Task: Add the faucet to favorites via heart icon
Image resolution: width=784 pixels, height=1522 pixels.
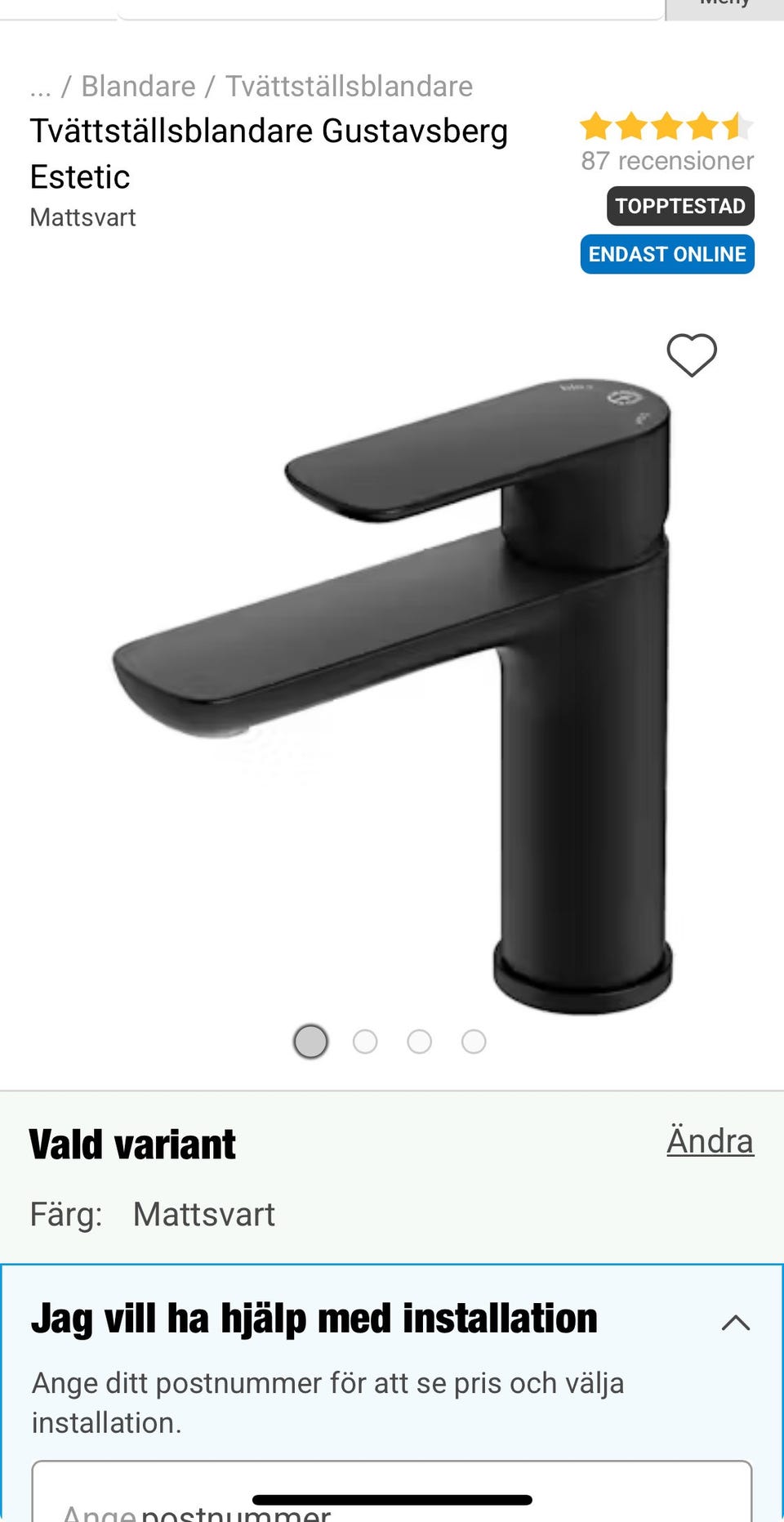Action: pyautogui.click(x=690, y=356)
